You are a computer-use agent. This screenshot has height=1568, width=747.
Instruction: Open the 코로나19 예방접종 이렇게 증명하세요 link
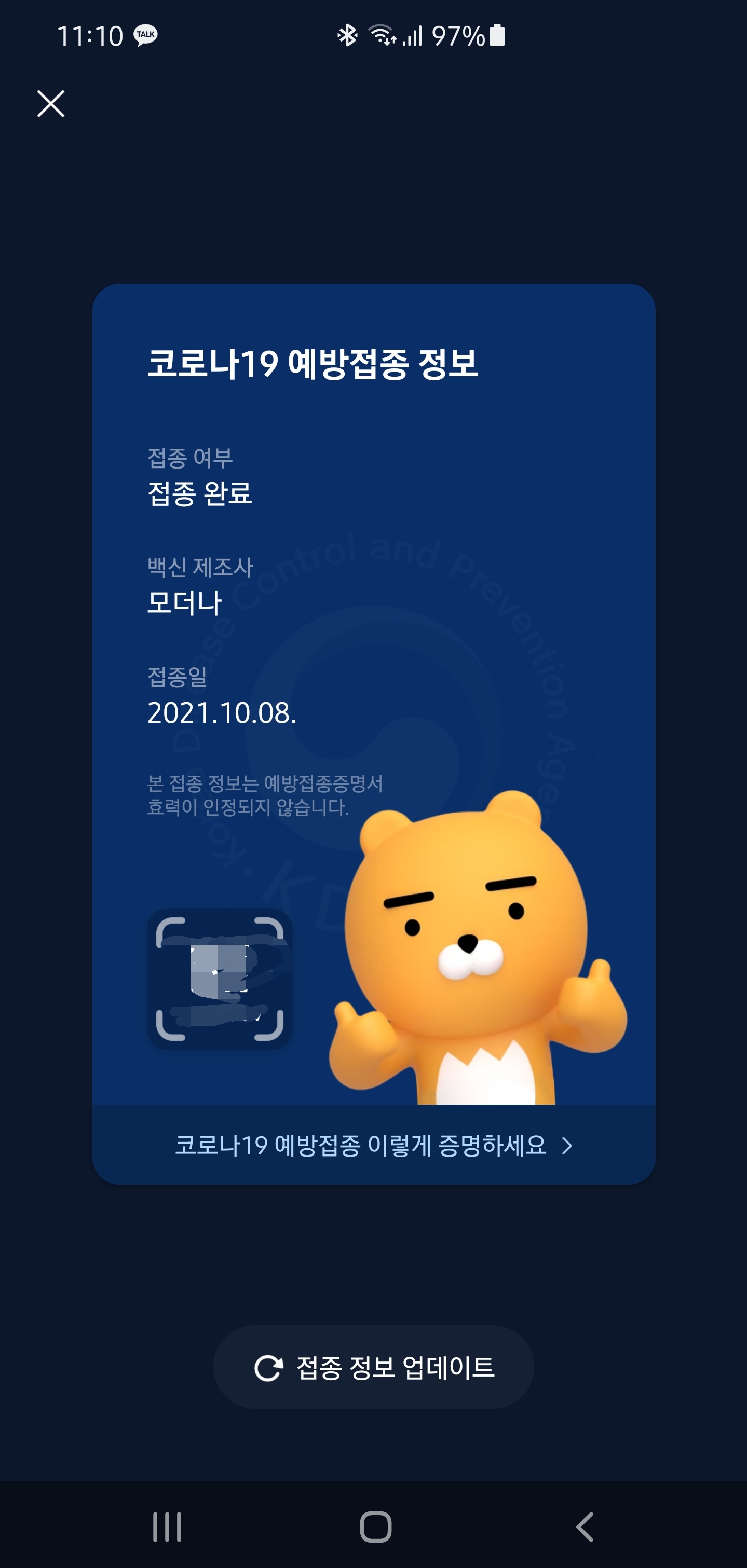(x=373, y=1145)
